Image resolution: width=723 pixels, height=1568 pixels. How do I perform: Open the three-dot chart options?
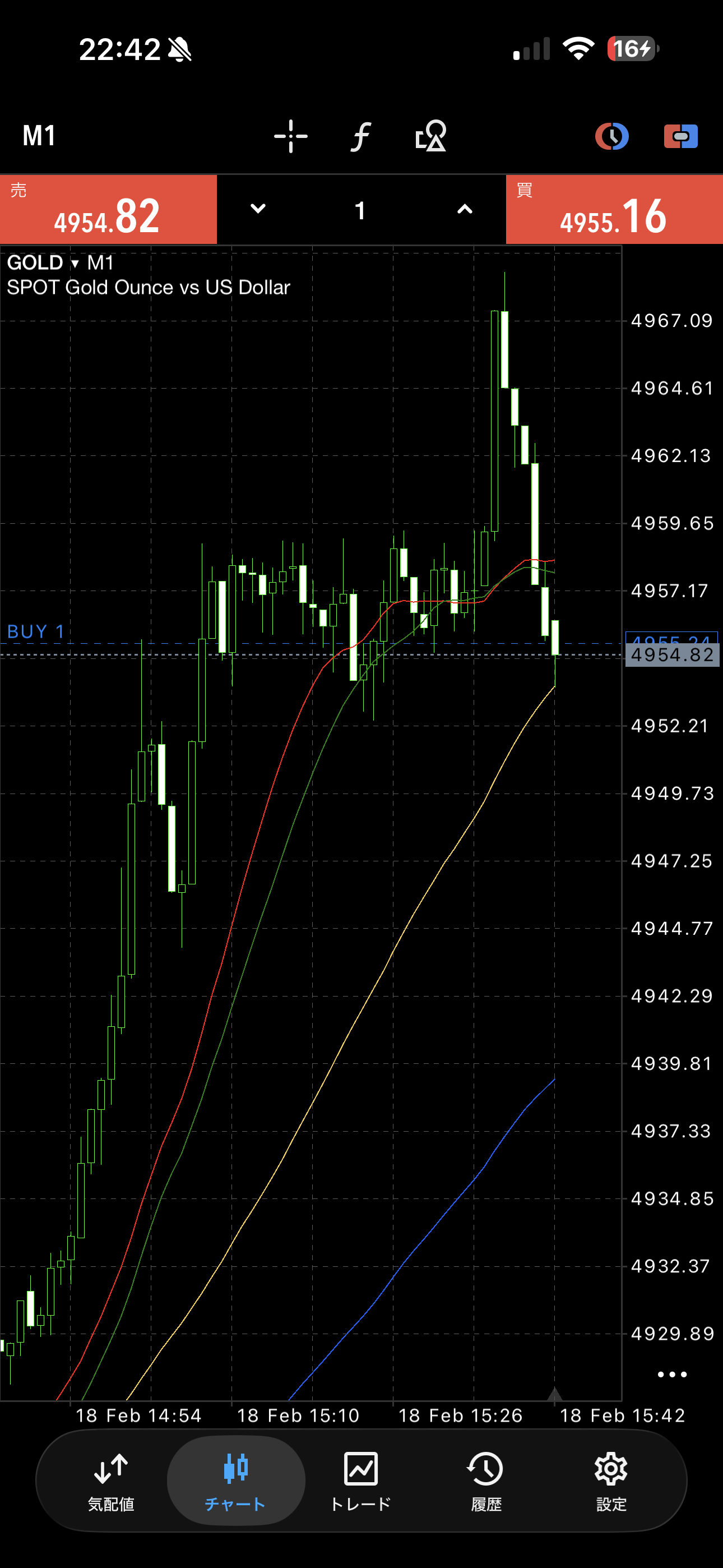pyautogui.click(x=672, y=1375)
